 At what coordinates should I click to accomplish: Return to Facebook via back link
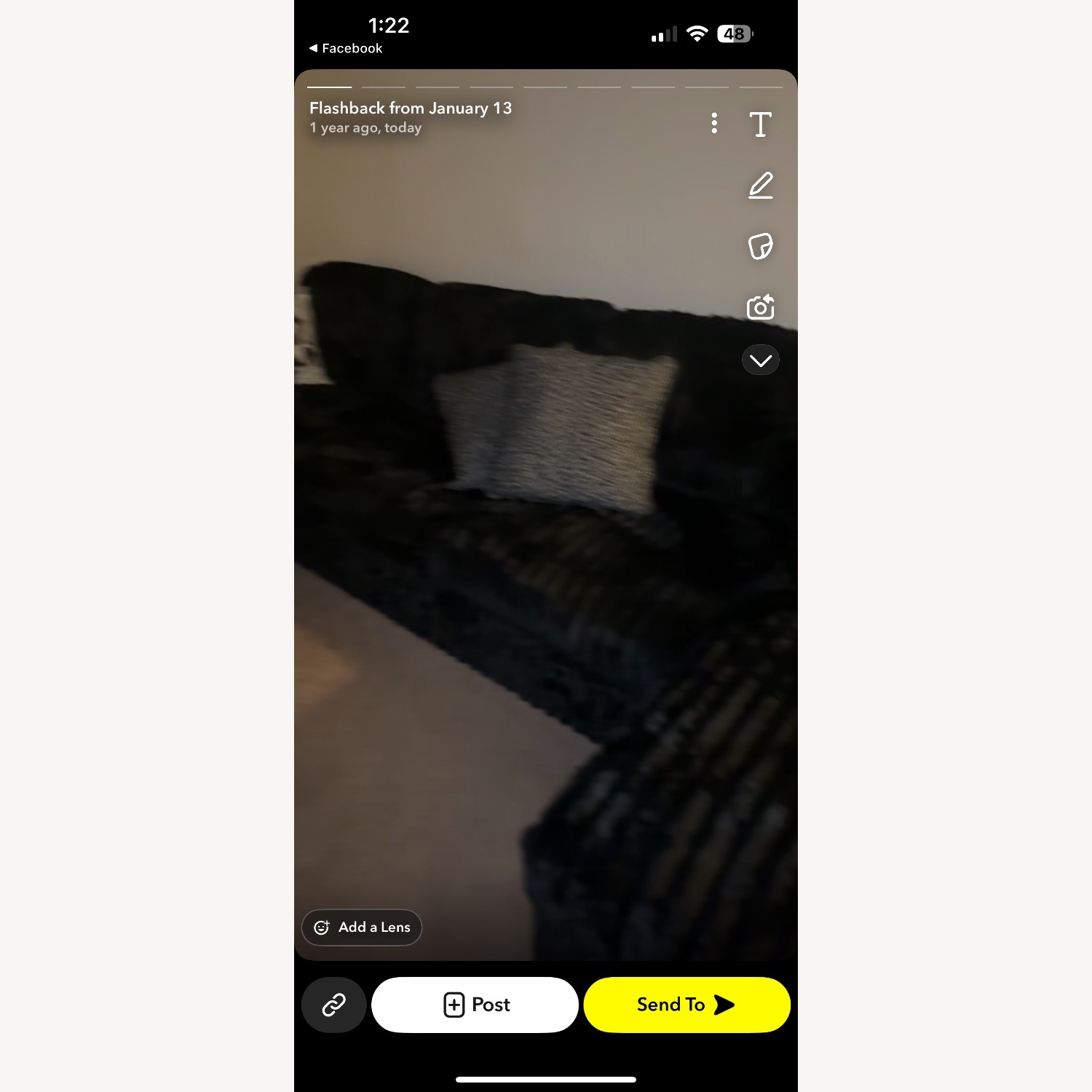(346, 48)
